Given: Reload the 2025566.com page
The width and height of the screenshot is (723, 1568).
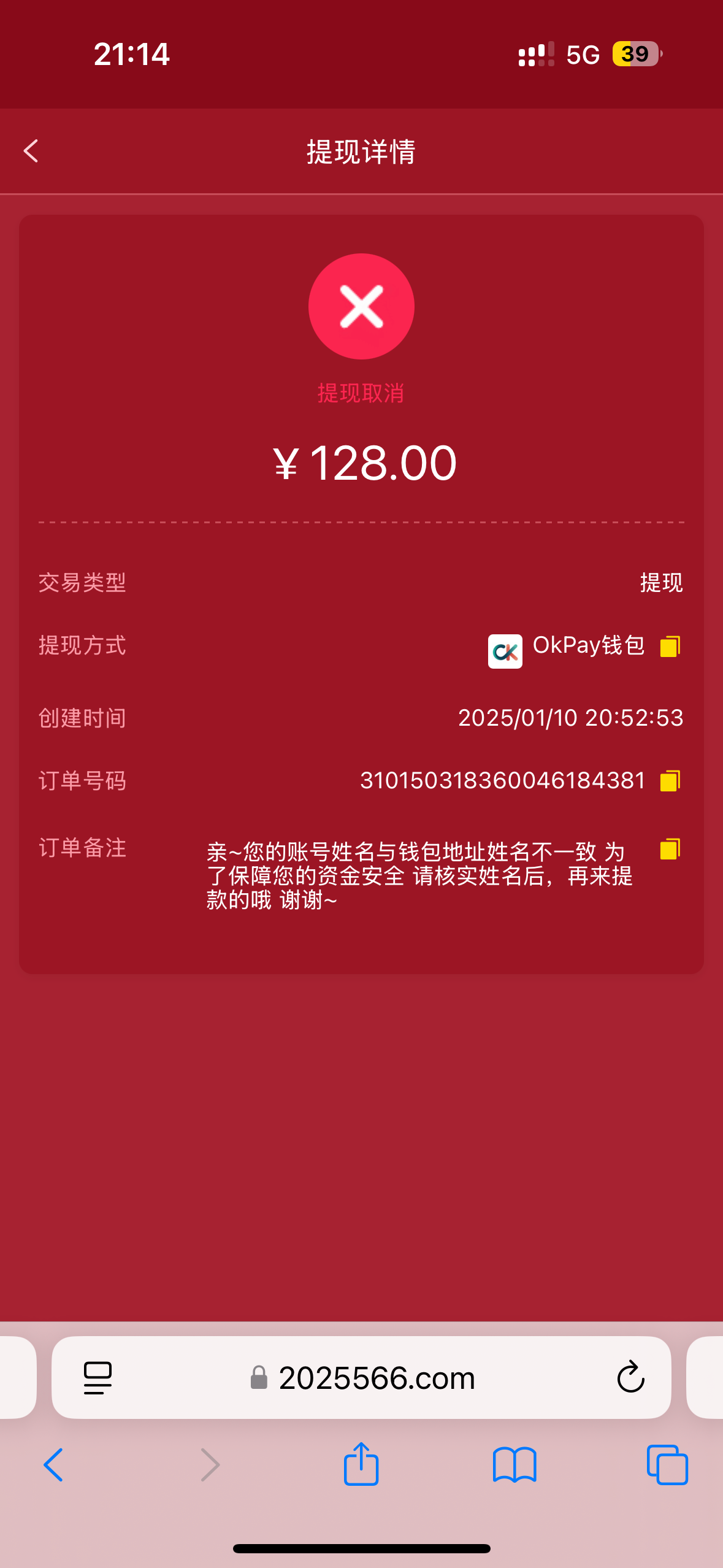Looking at the screenshot, I should click(630, 1378).
